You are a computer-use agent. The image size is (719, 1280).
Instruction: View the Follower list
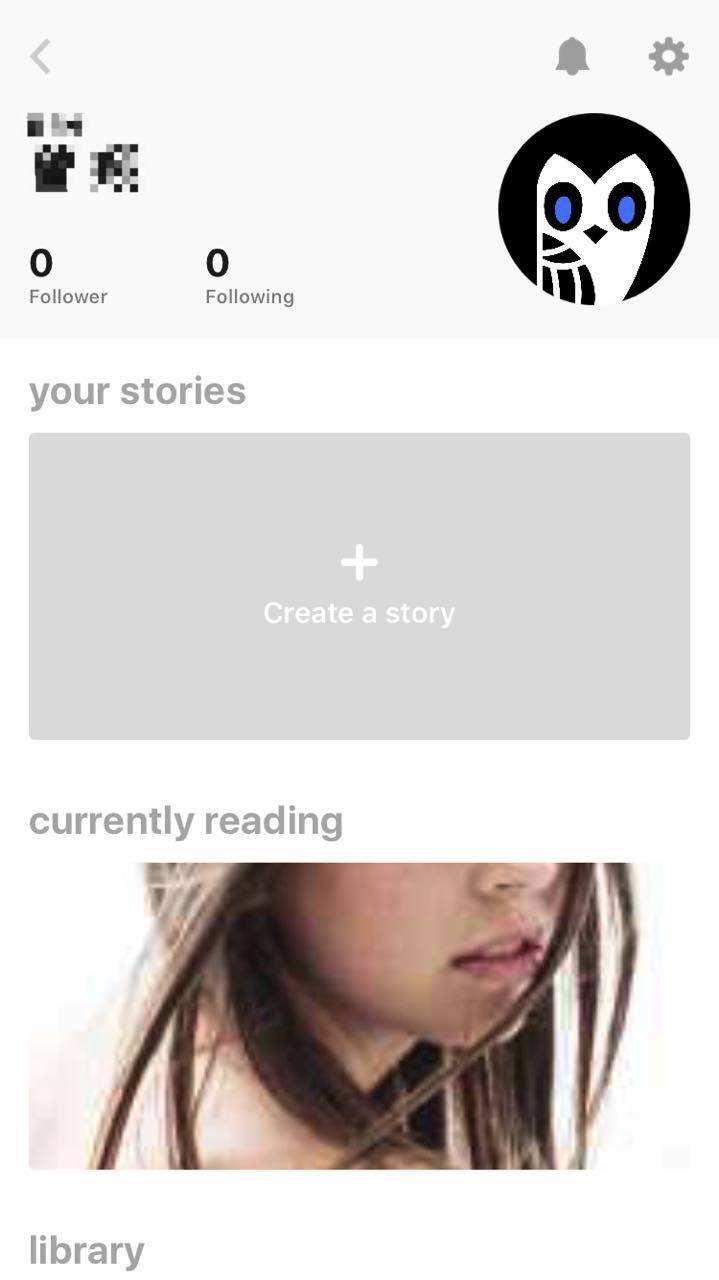67,277
